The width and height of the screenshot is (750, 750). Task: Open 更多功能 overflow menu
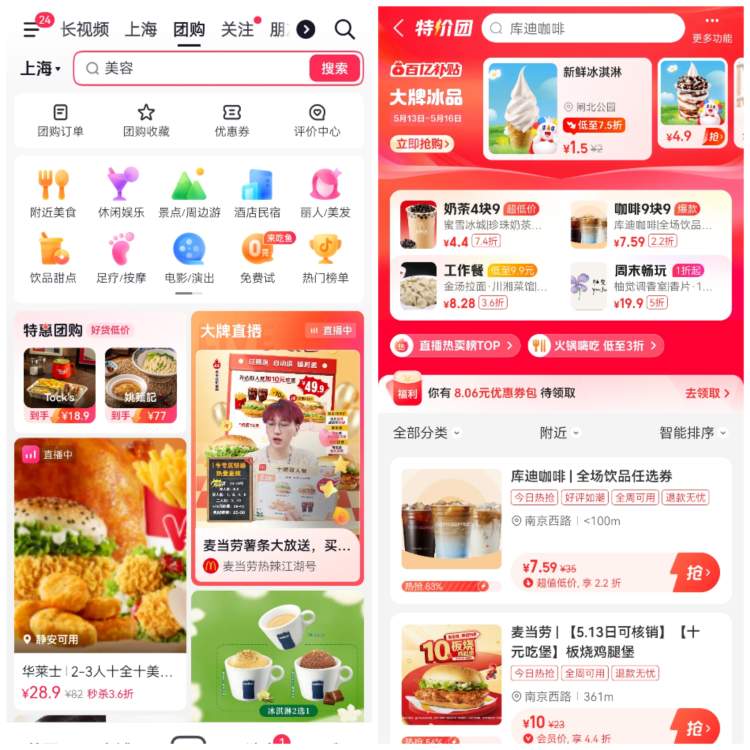[711, 28]
